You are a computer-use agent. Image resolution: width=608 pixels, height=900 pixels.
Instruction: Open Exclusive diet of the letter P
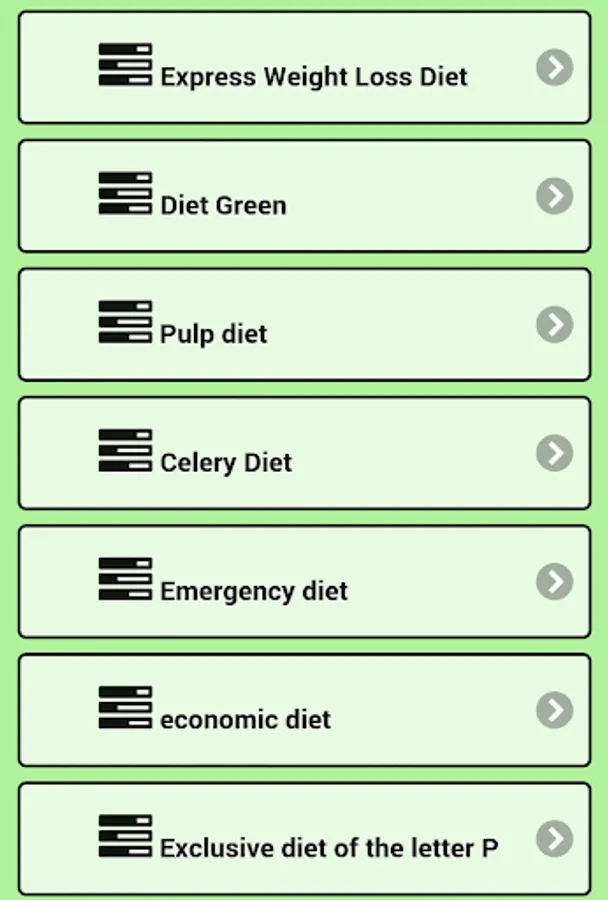(304, 839)
